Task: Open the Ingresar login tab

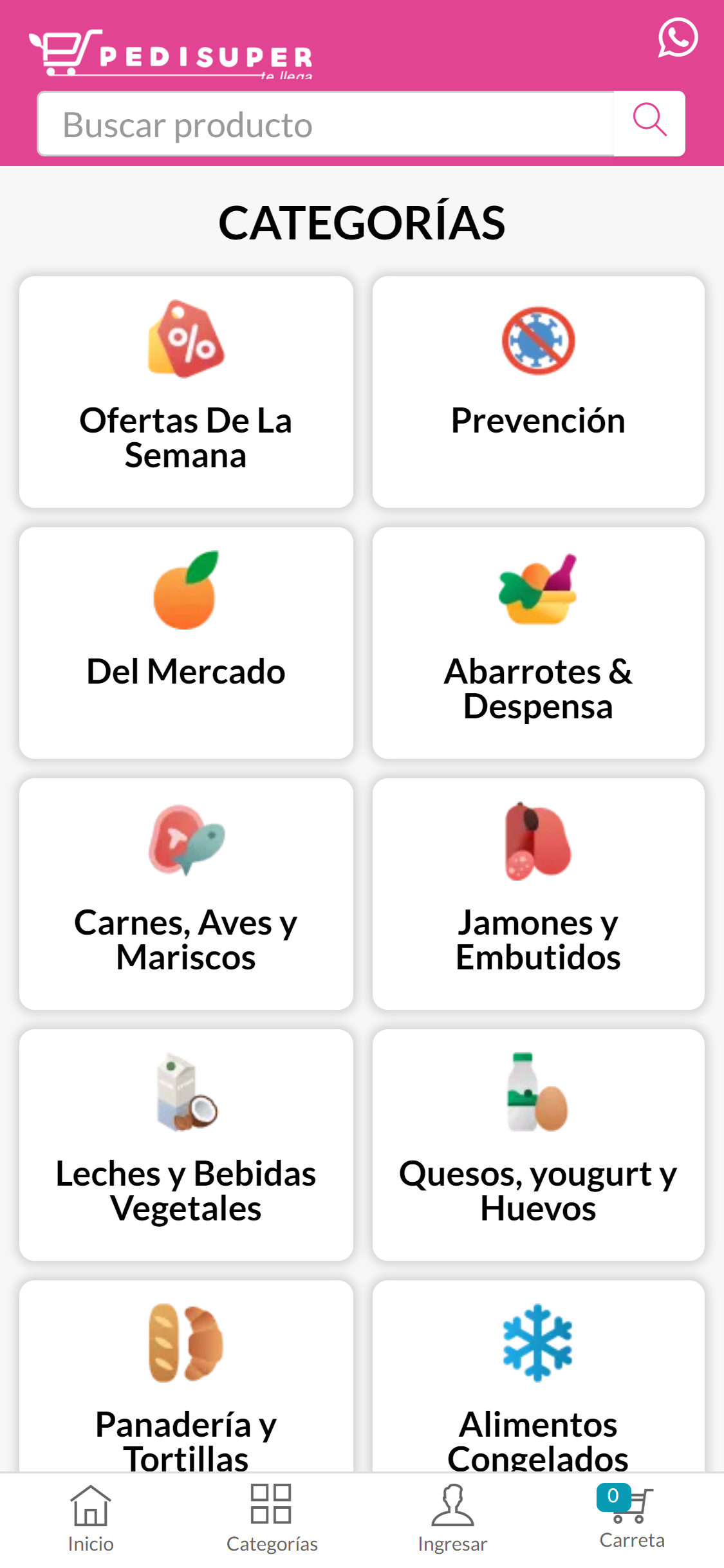Action: (452, 1519)
